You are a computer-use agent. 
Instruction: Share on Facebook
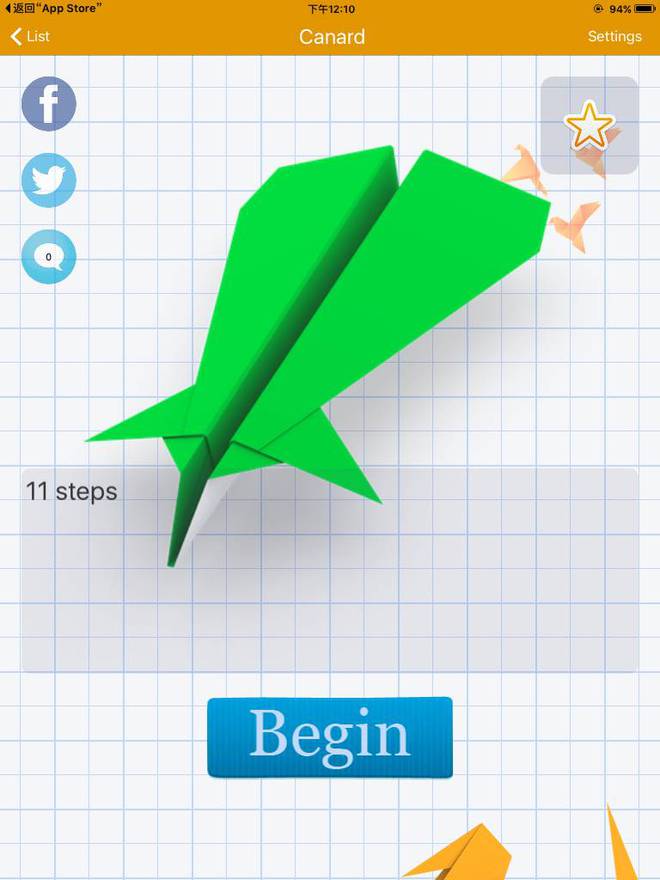(49, 104)
